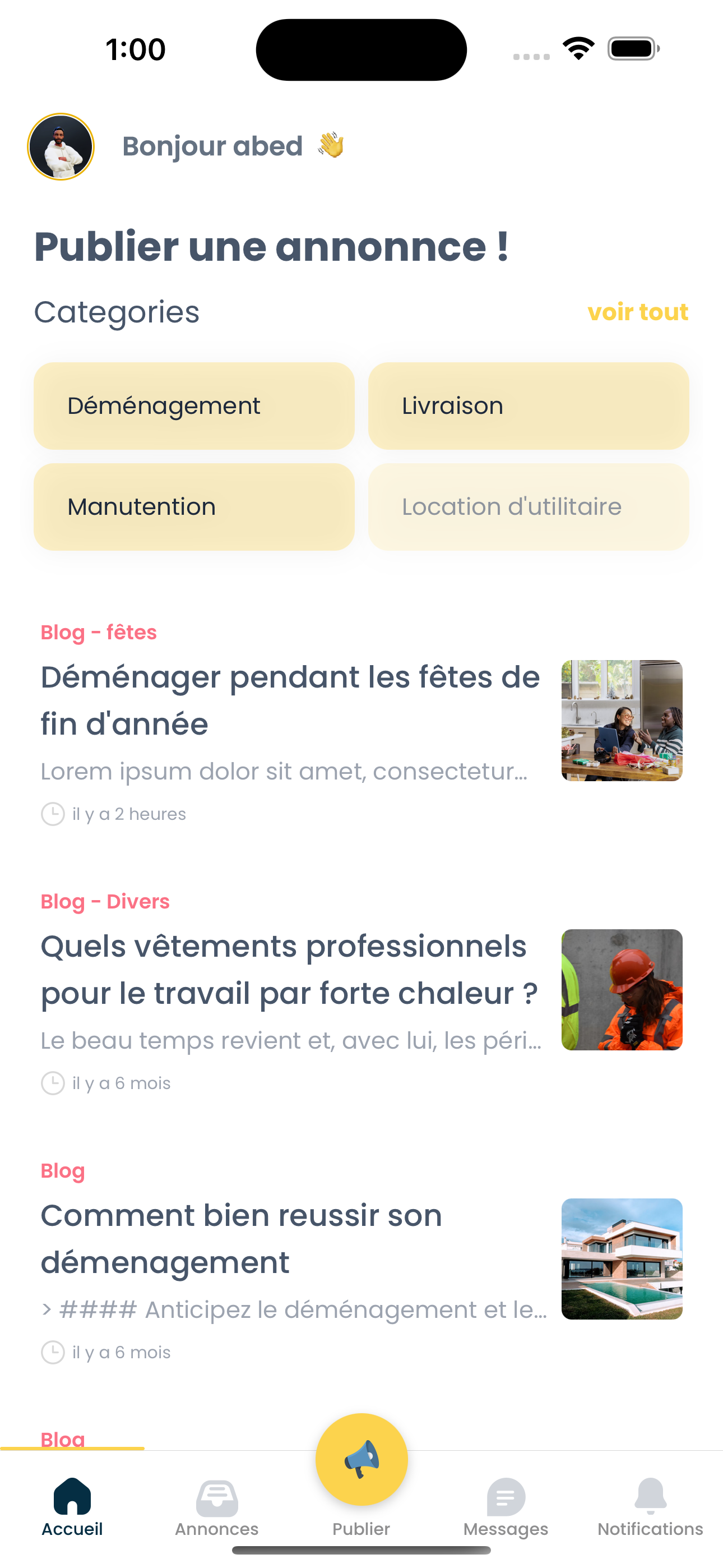723x1568 pixels.
Task: Select the Déménagement category
Action: tap(193, 406)
